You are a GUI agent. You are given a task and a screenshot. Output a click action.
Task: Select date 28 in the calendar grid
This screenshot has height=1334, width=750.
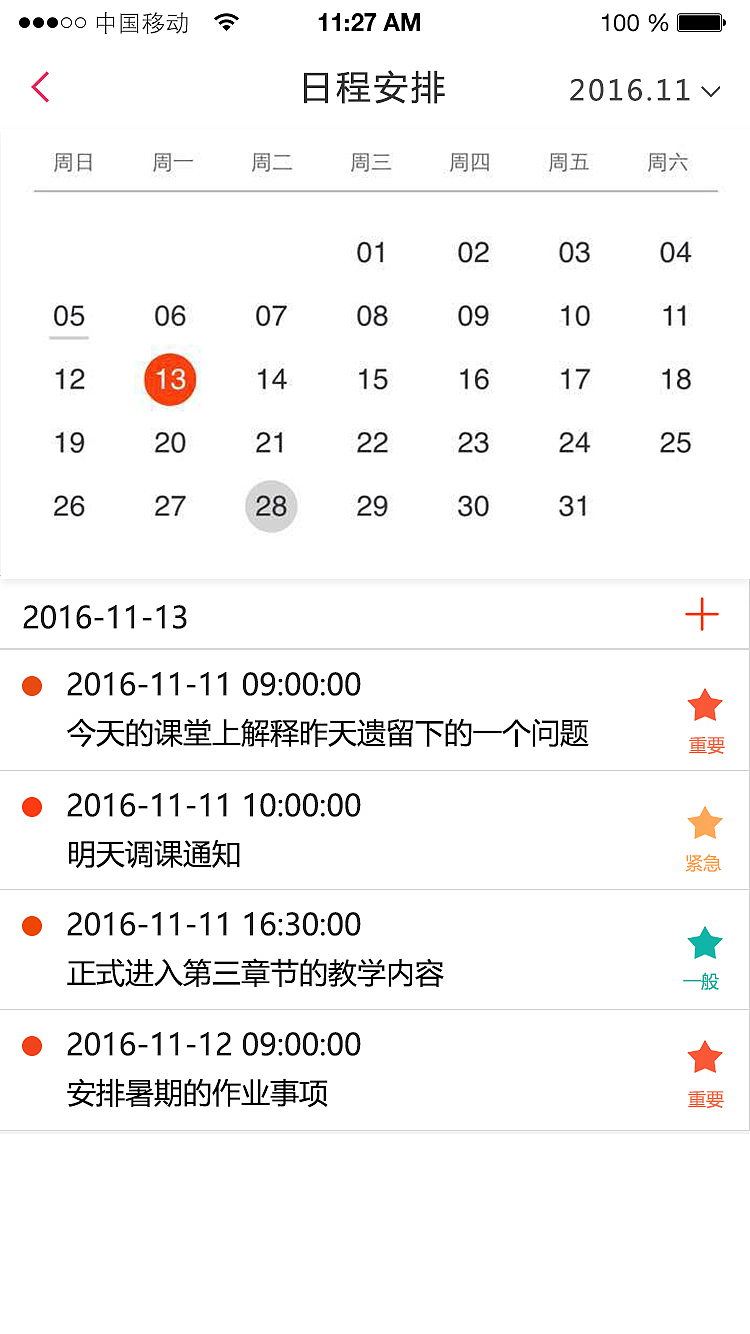[x=271, y=506]
